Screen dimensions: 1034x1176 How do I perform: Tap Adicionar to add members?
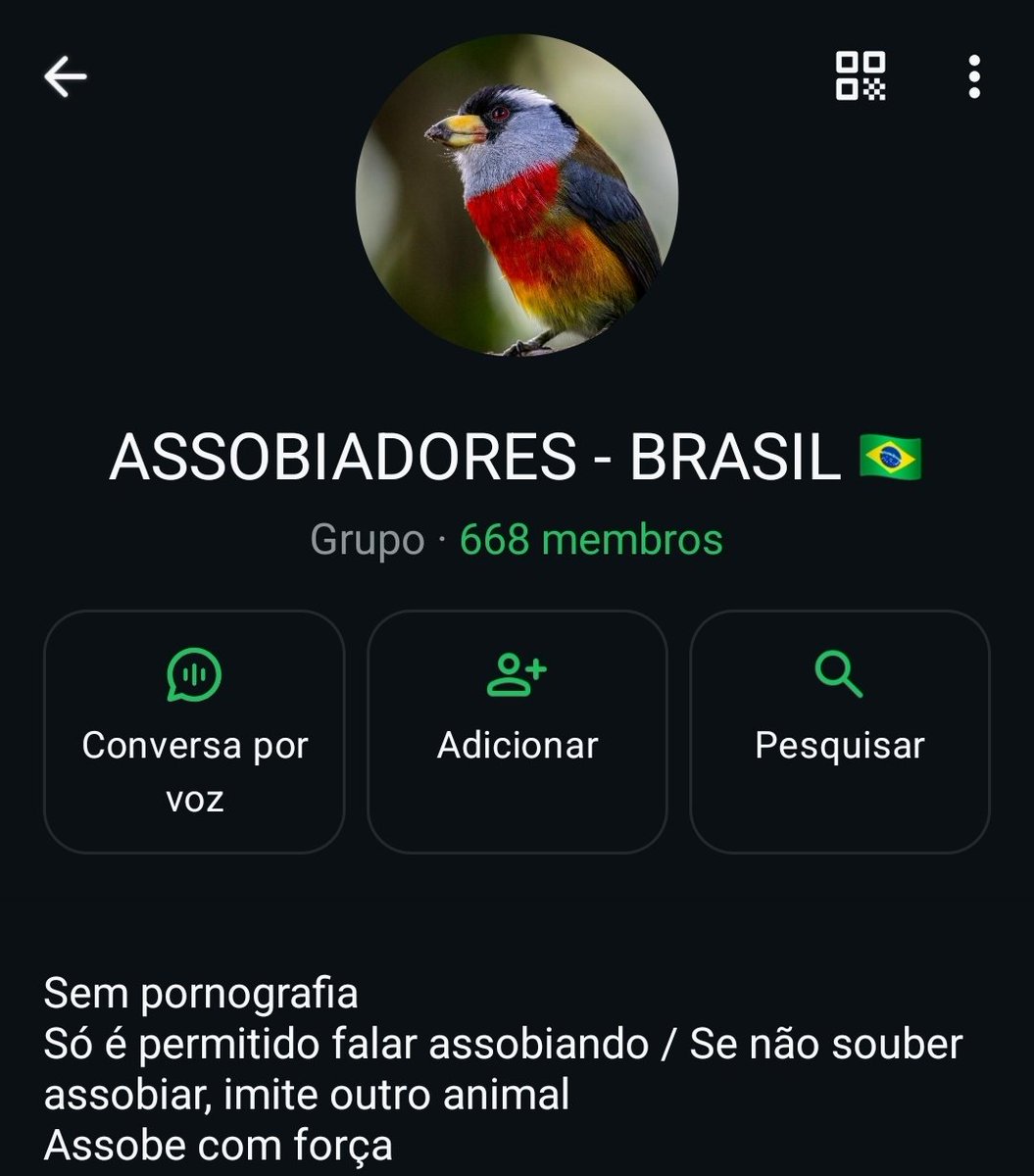coord(517,731)
